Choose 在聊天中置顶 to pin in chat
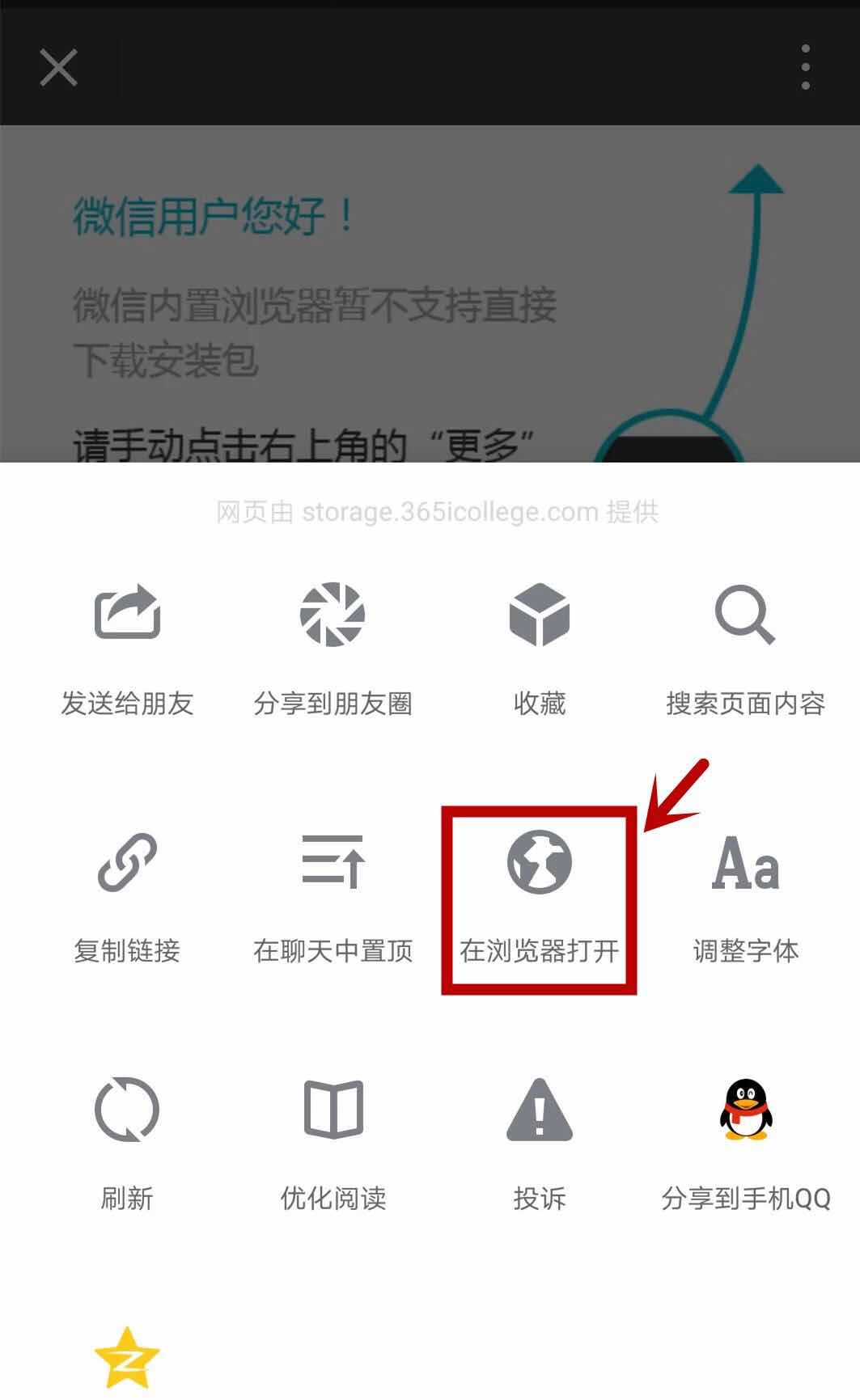This screenshot has width=860, height=1400. 333,894
